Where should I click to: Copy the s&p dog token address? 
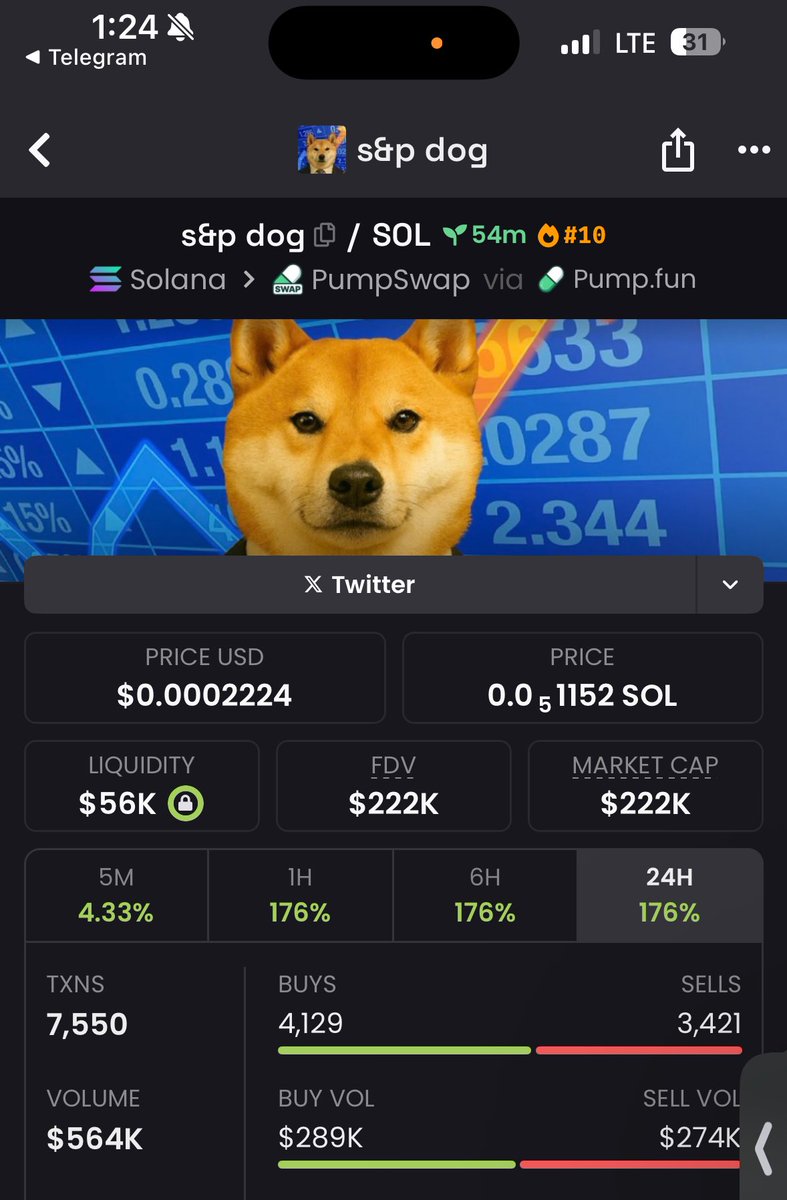point(324,236)
